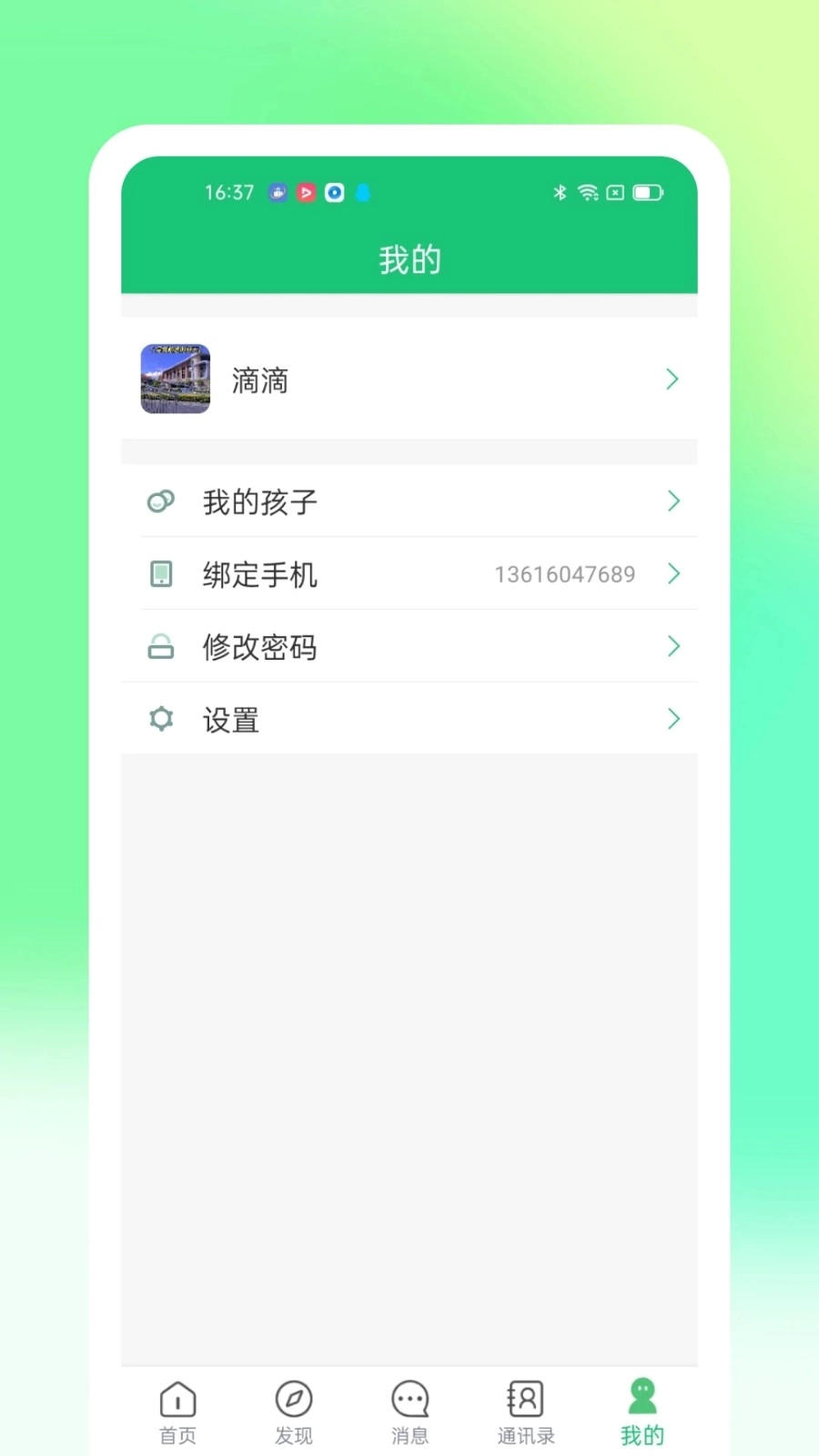
Task: Switch to the 发现 tab
Action: pos(293,1410)
